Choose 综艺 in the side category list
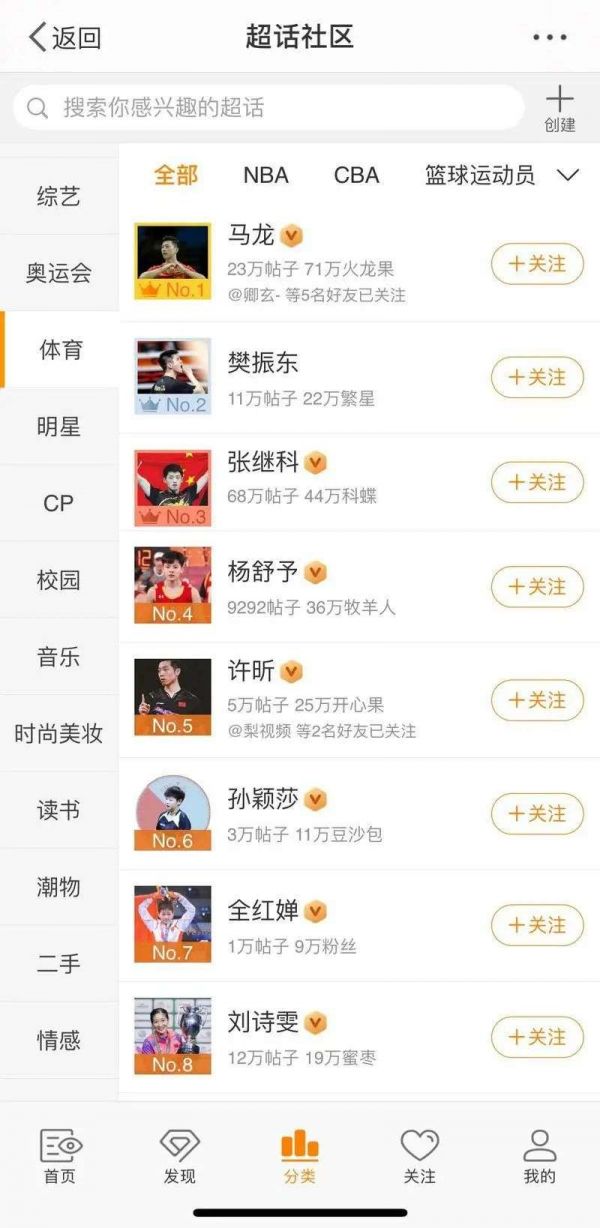This screenshot has width=600, height=1228. click(x=59, y=195)
